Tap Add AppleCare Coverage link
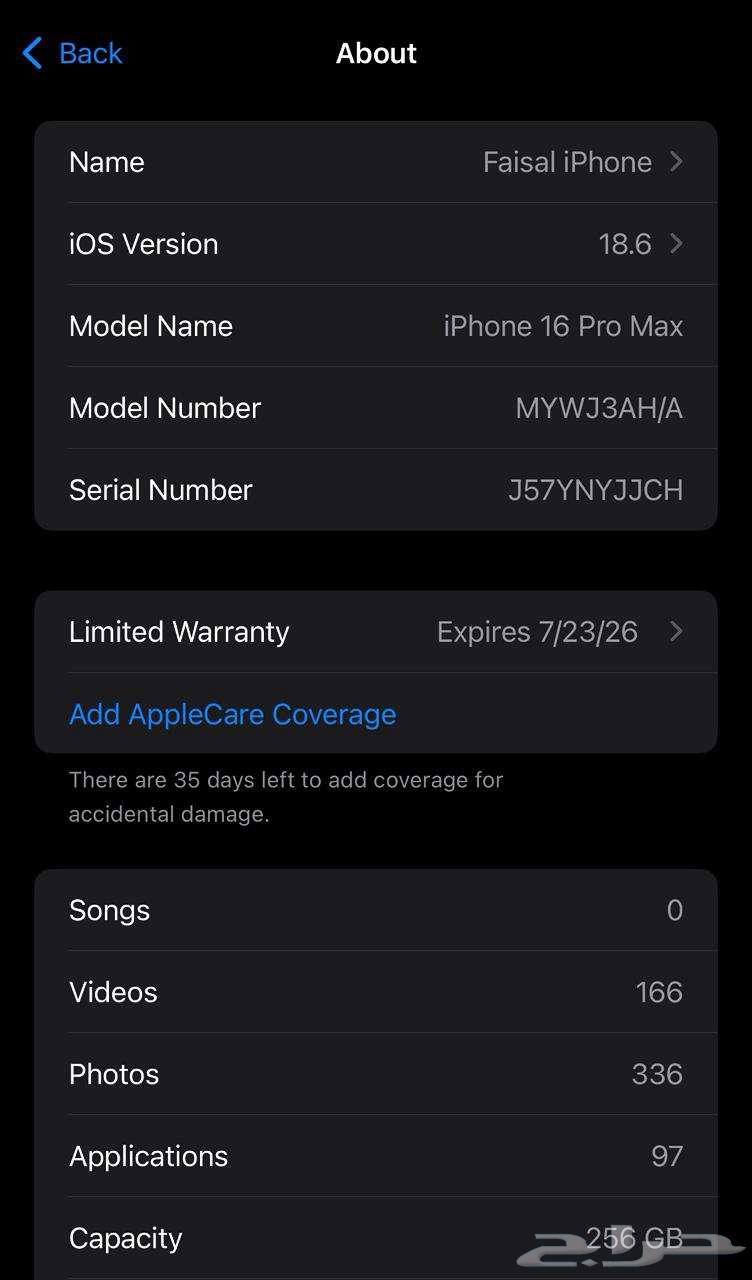Screen dimensions: 752x1280 pyautogui.click(x=232, y=714)
